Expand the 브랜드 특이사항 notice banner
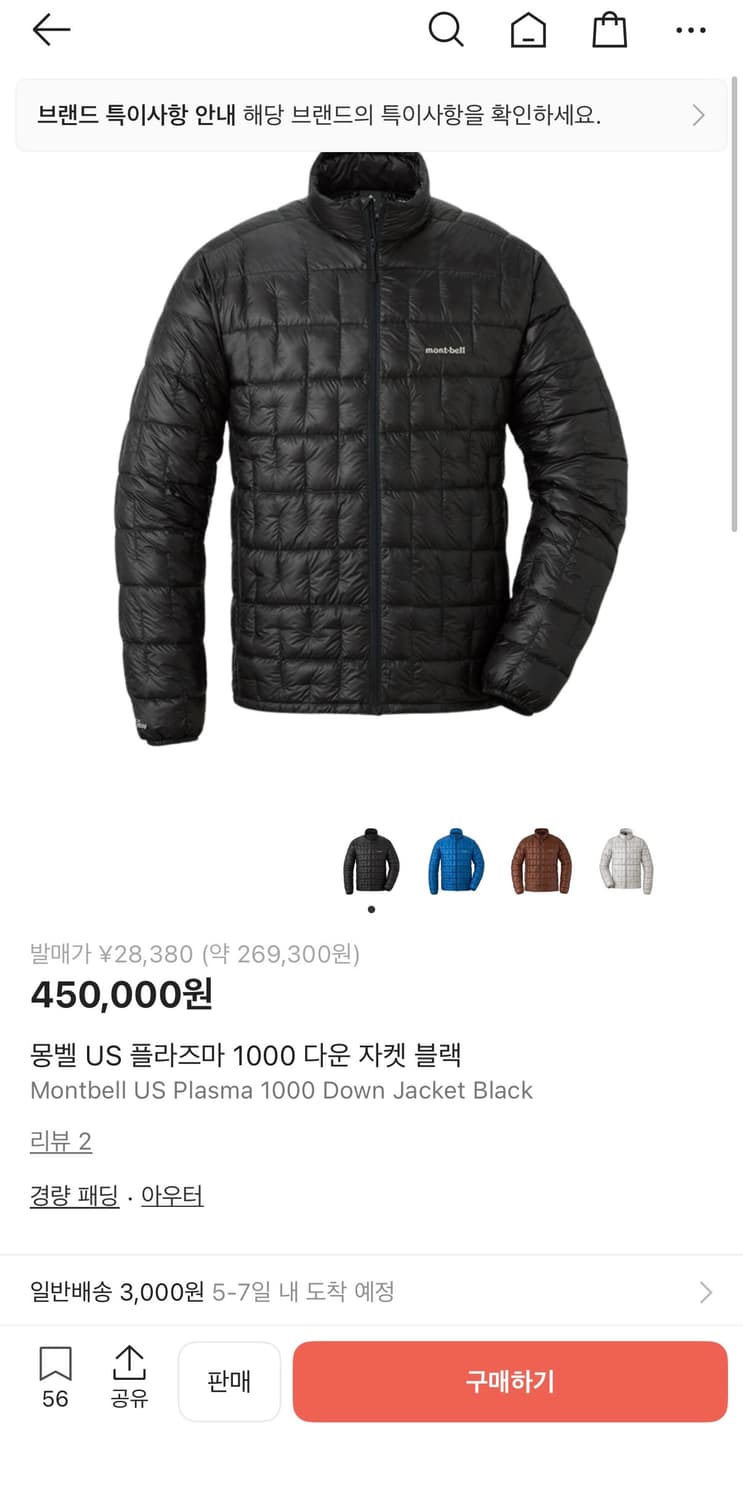 [370, 114]
